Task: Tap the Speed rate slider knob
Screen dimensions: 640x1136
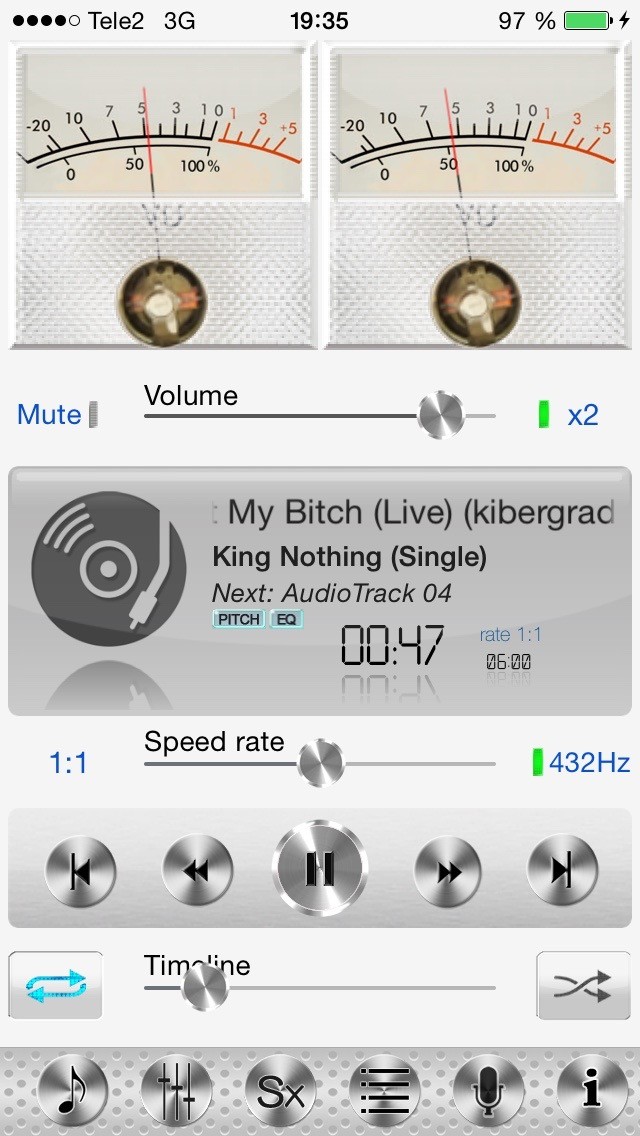Action: pyautogui.click(x=321, y=764)
